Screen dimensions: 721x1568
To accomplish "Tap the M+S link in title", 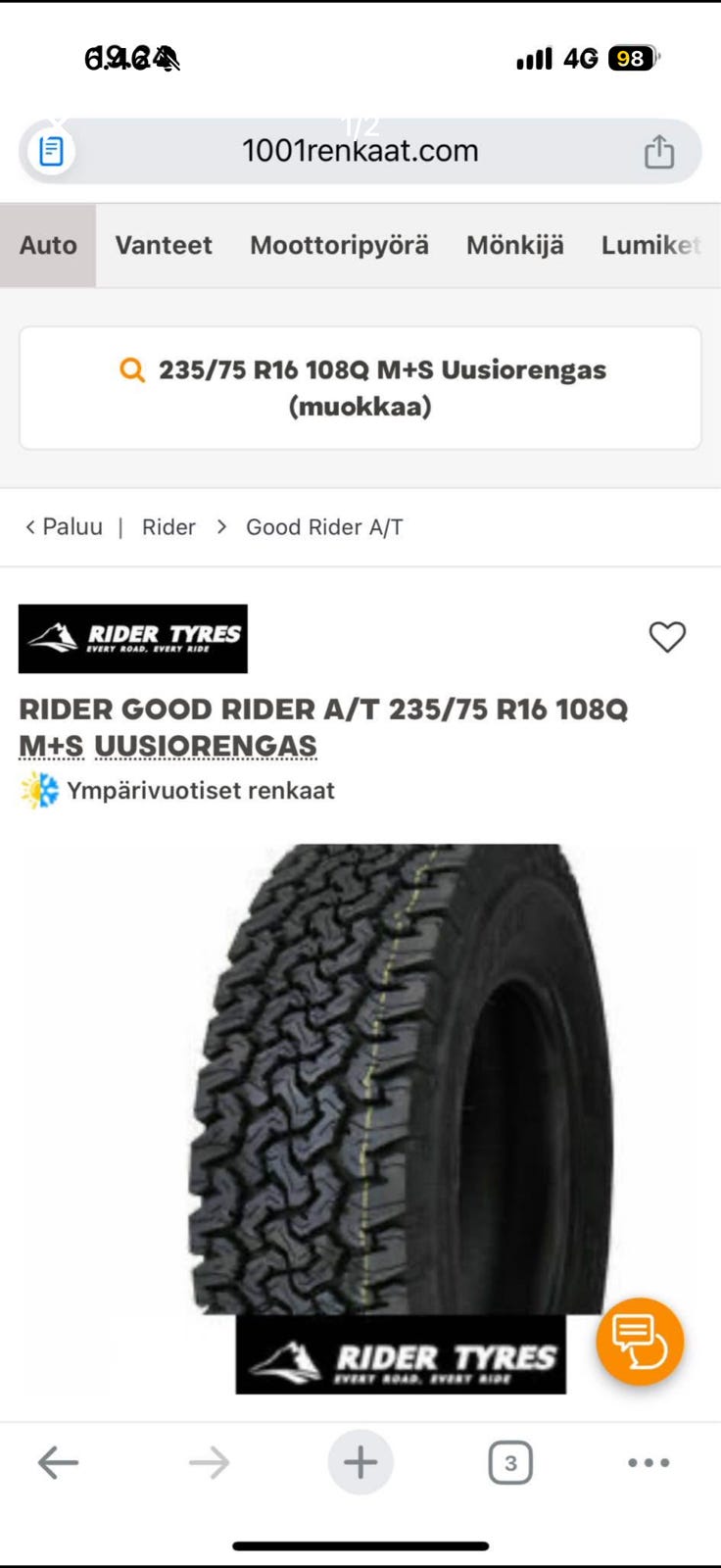I will [51, 747].
